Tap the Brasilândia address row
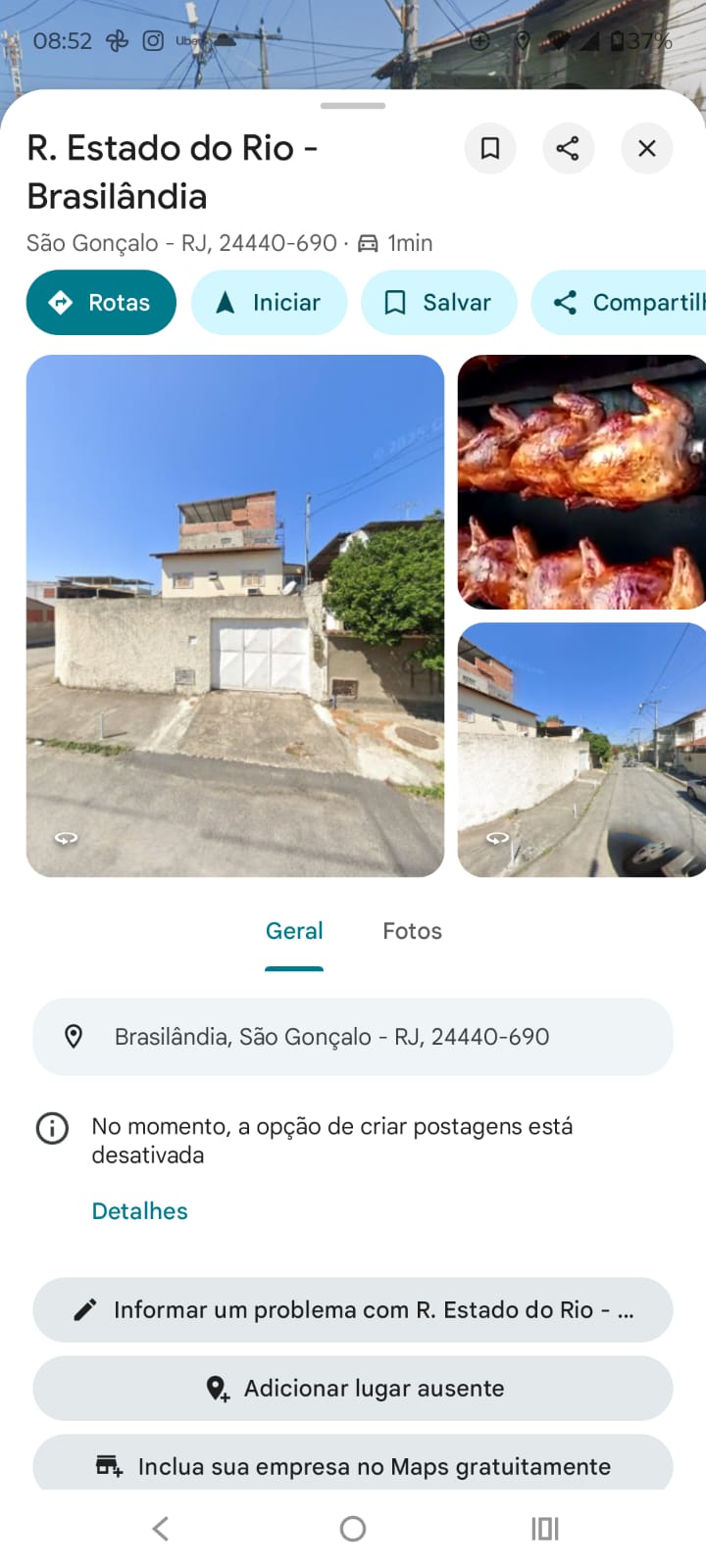This screenshot has height=1568, width=706. [353, 1037]
